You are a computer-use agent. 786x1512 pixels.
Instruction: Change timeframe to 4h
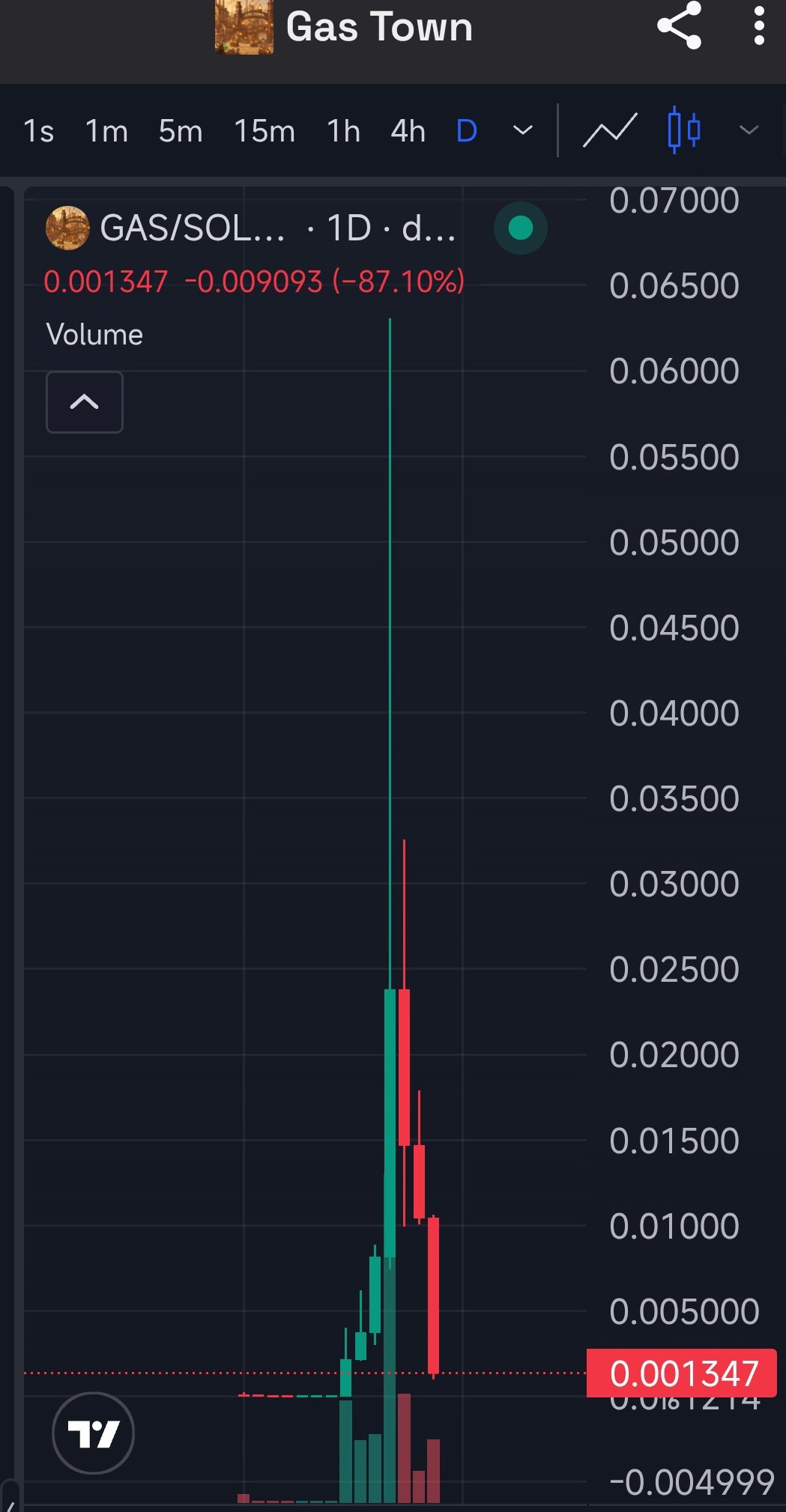click(x=408, y=131)
